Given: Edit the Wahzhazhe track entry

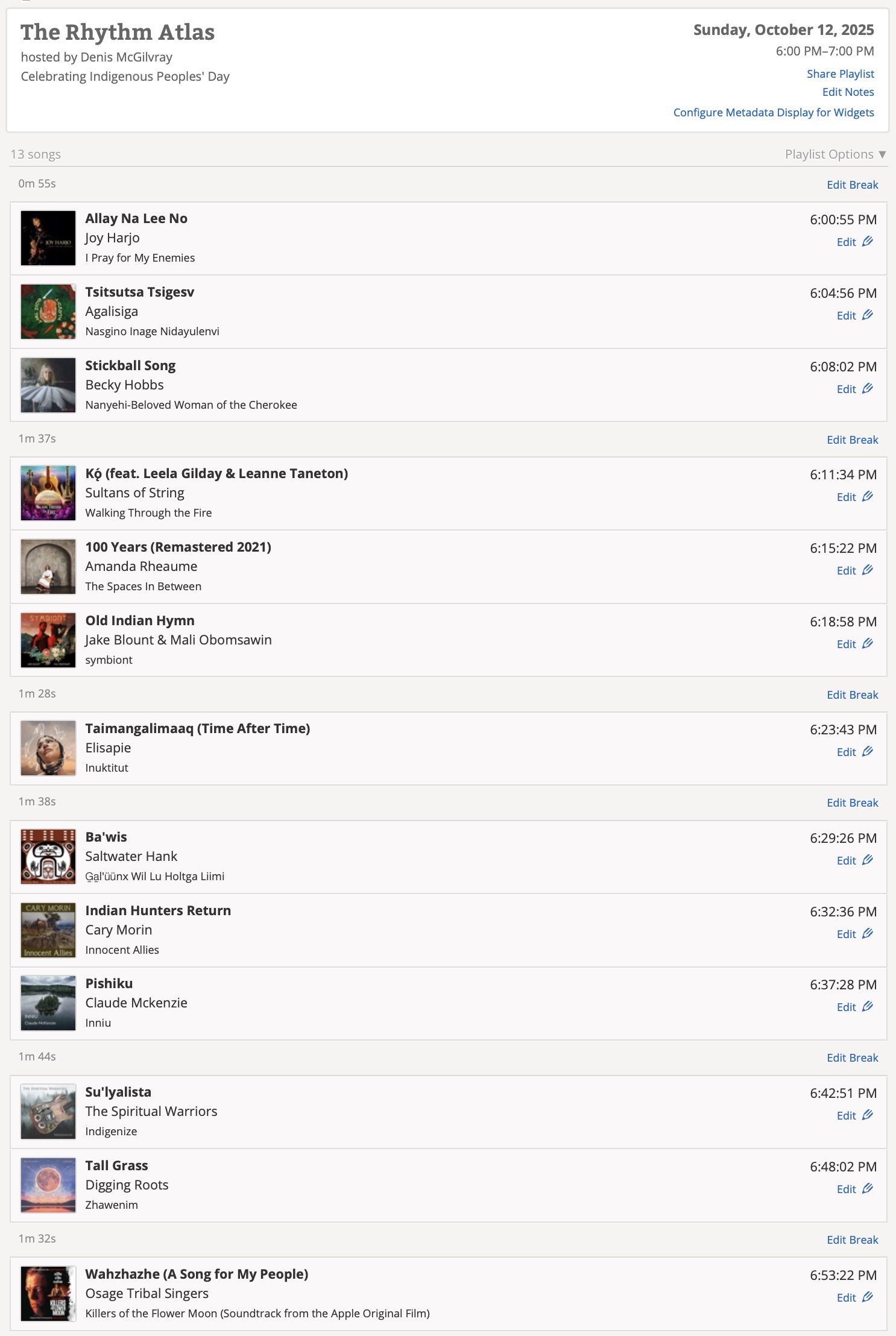Looking at the screenshot, I should (854, 1297).
